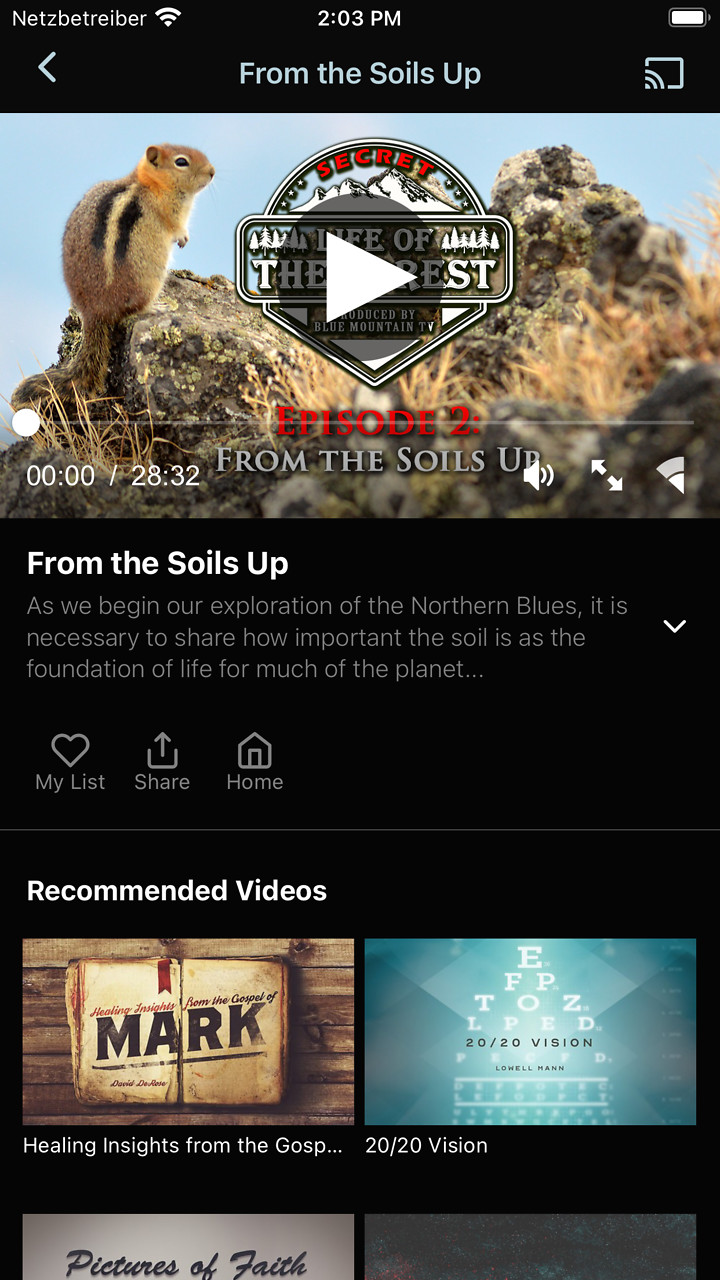This screenshot has height=1280, width=720.
Task: Enter fullscreen video mode
Action: (x=606, y=475)
